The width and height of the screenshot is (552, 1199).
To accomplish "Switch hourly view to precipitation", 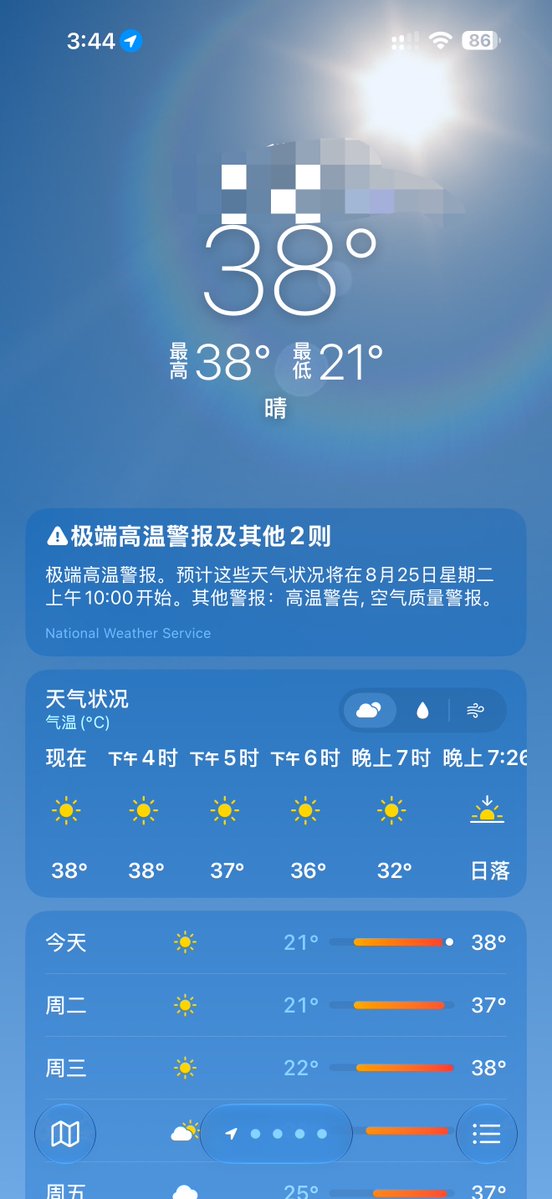I will pos(422,711).
